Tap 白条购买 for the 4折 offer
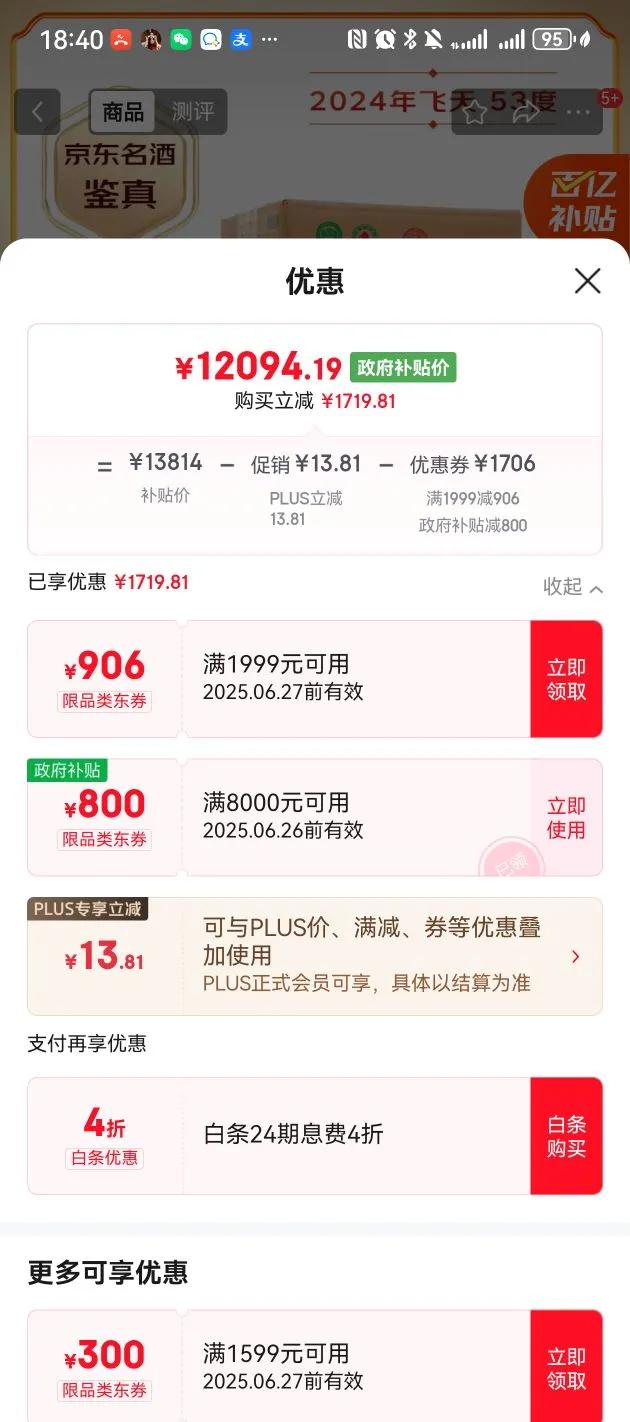The width and height of the screenshot is (630, 1422). point(566,1136)
